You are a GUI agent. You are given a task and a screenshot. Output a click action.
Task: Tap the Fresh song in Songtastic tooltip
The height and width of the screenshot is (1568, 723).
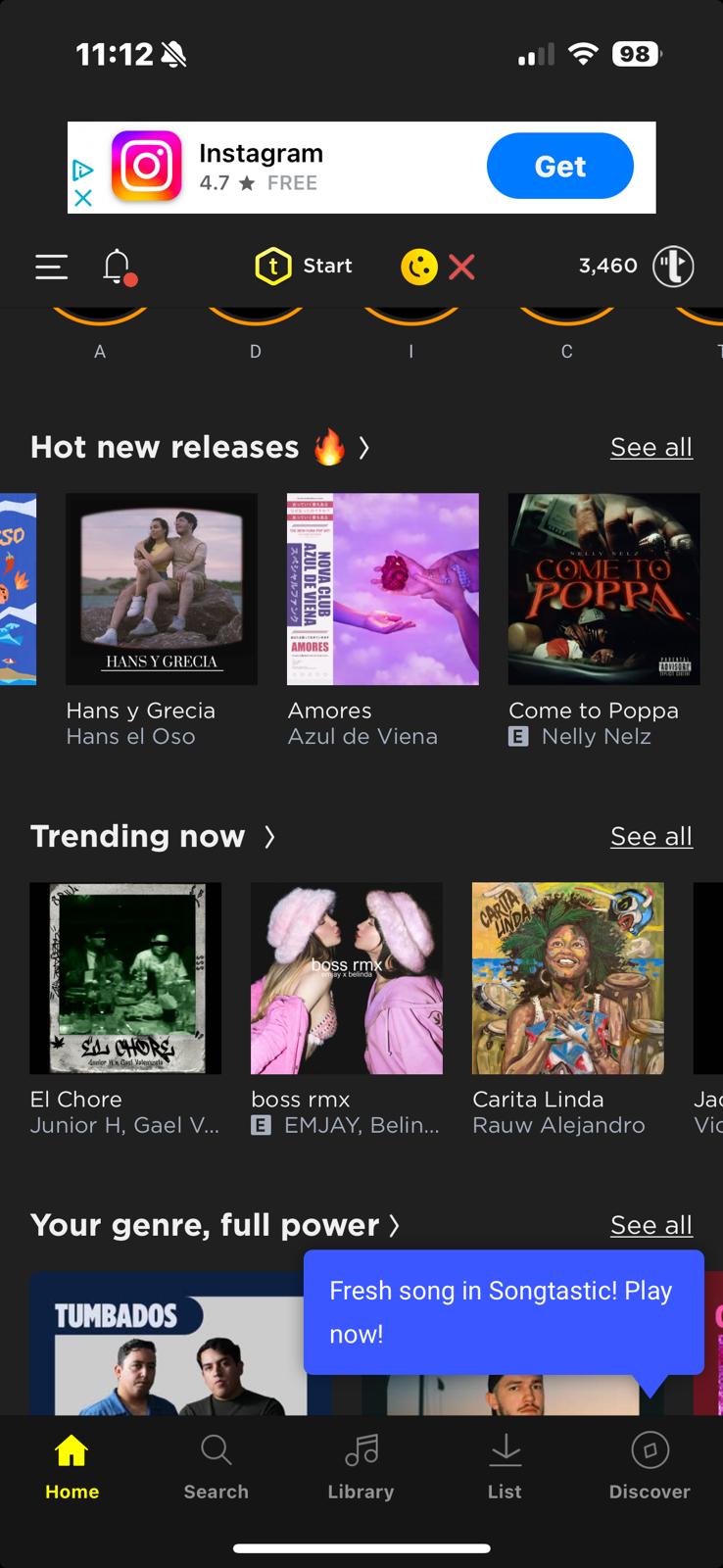coord(503,1311)
